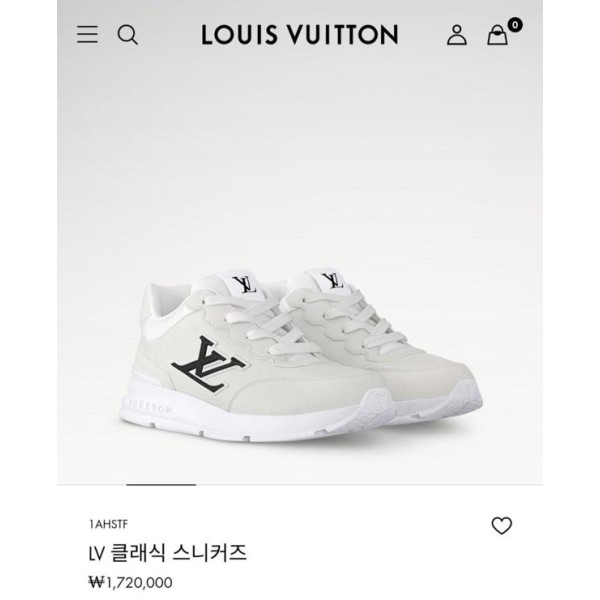Open the account profile icon
The height and width of the screenshot is (600, 600).
[457, 35]
